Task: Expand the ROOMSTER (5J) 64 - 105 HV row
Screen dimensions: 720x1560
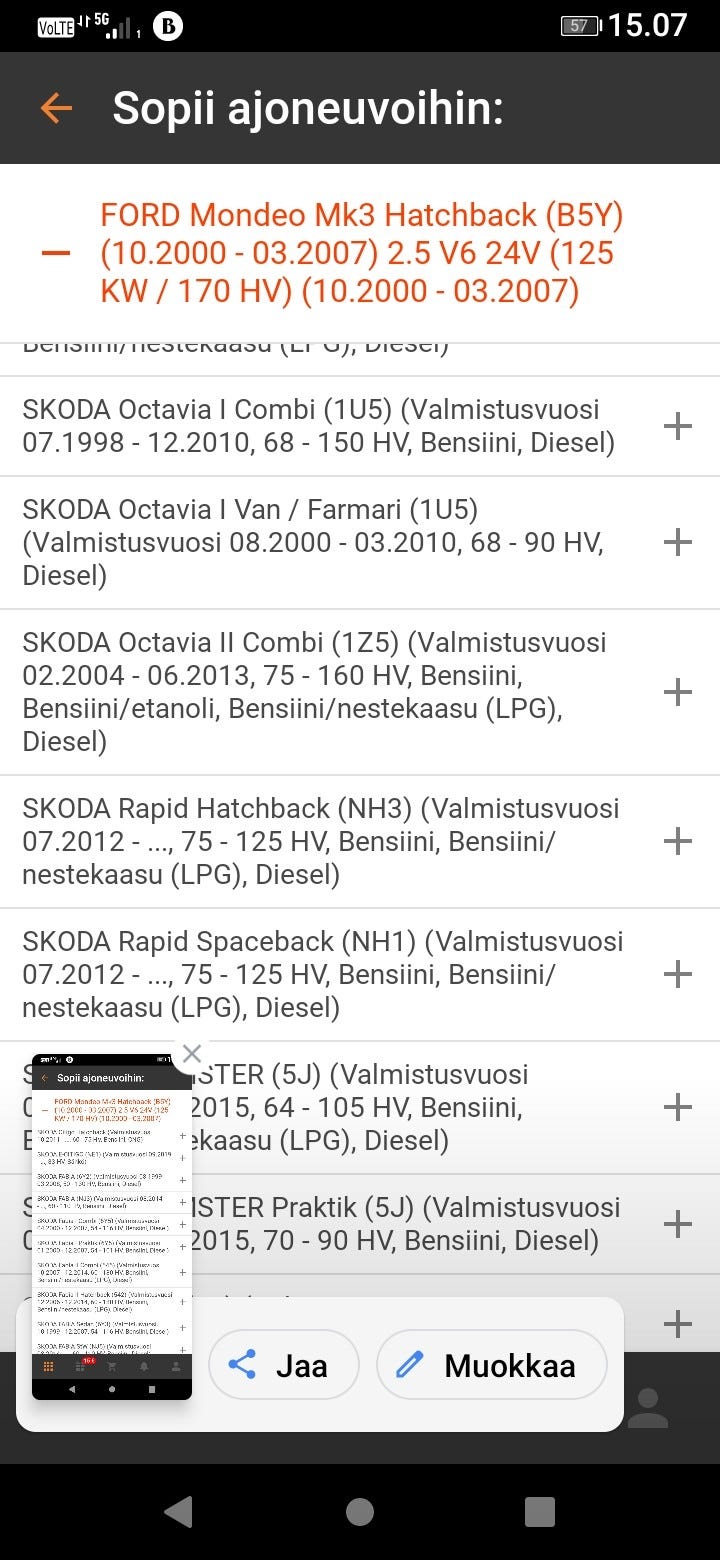Action: click(x=677, y=1107)
